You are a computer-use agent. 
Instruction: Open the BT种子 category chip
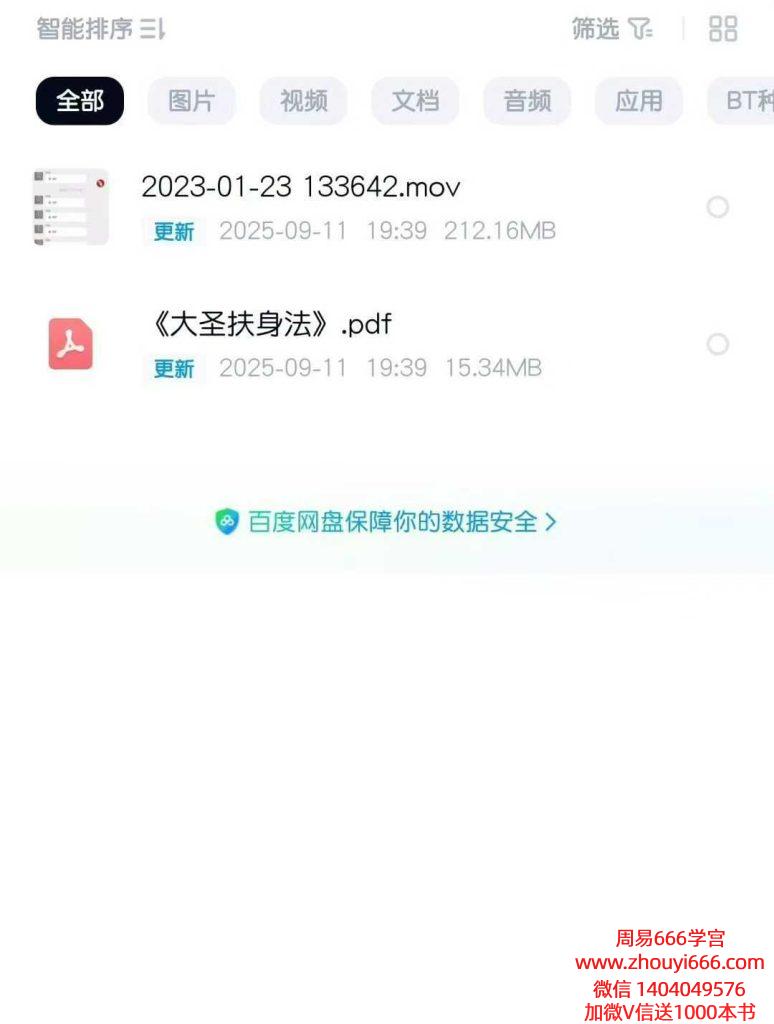click(742, 101)
